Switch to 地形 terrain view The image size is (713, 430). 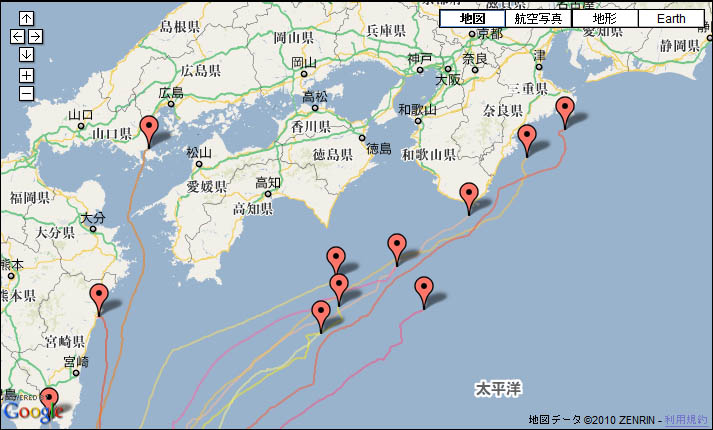[605, 18]
